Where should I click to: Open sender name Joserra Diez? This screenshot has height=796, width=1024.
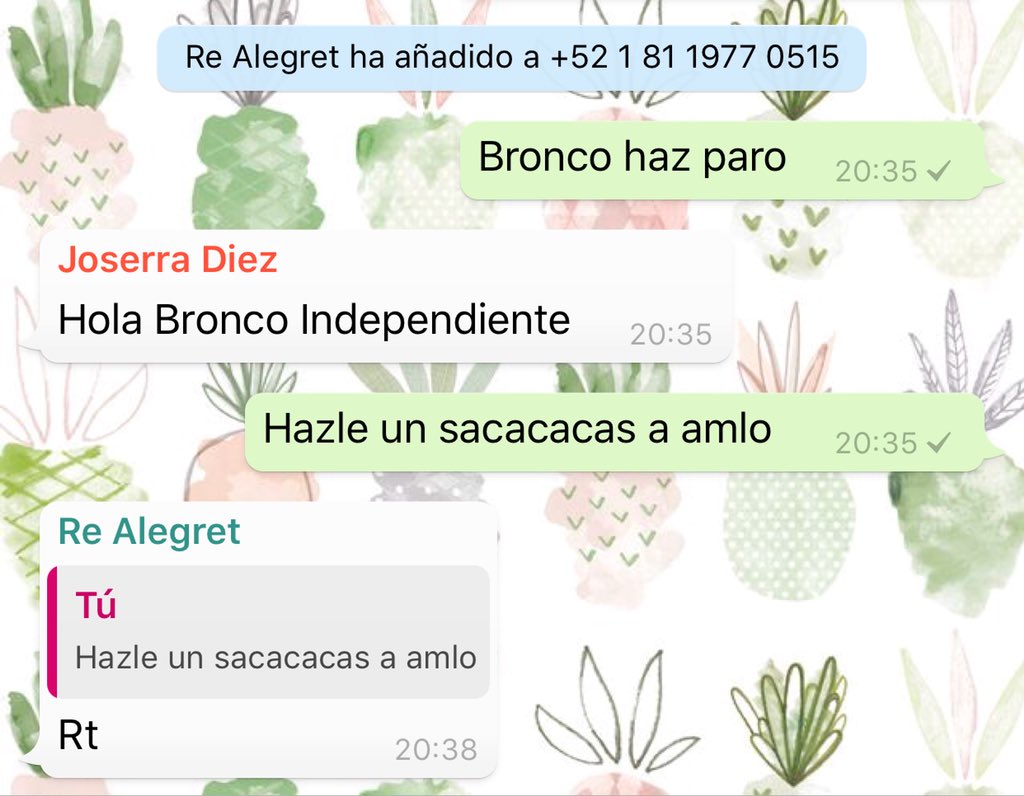[x=167, y=260]
